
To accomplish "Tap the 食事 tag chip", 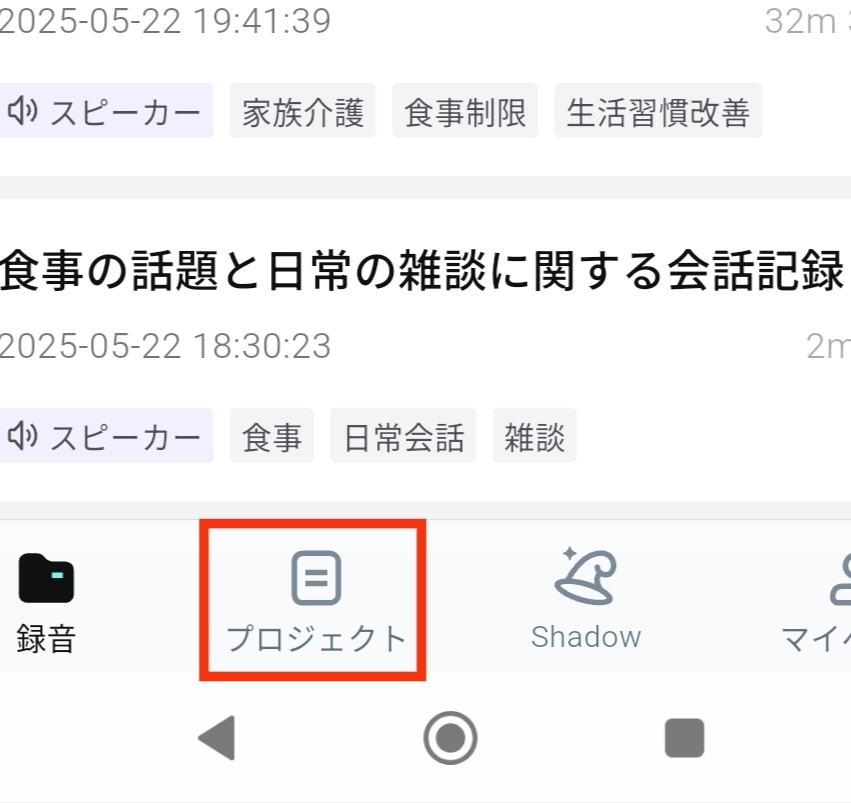I will pyautogui.click(x=271, y=437).
